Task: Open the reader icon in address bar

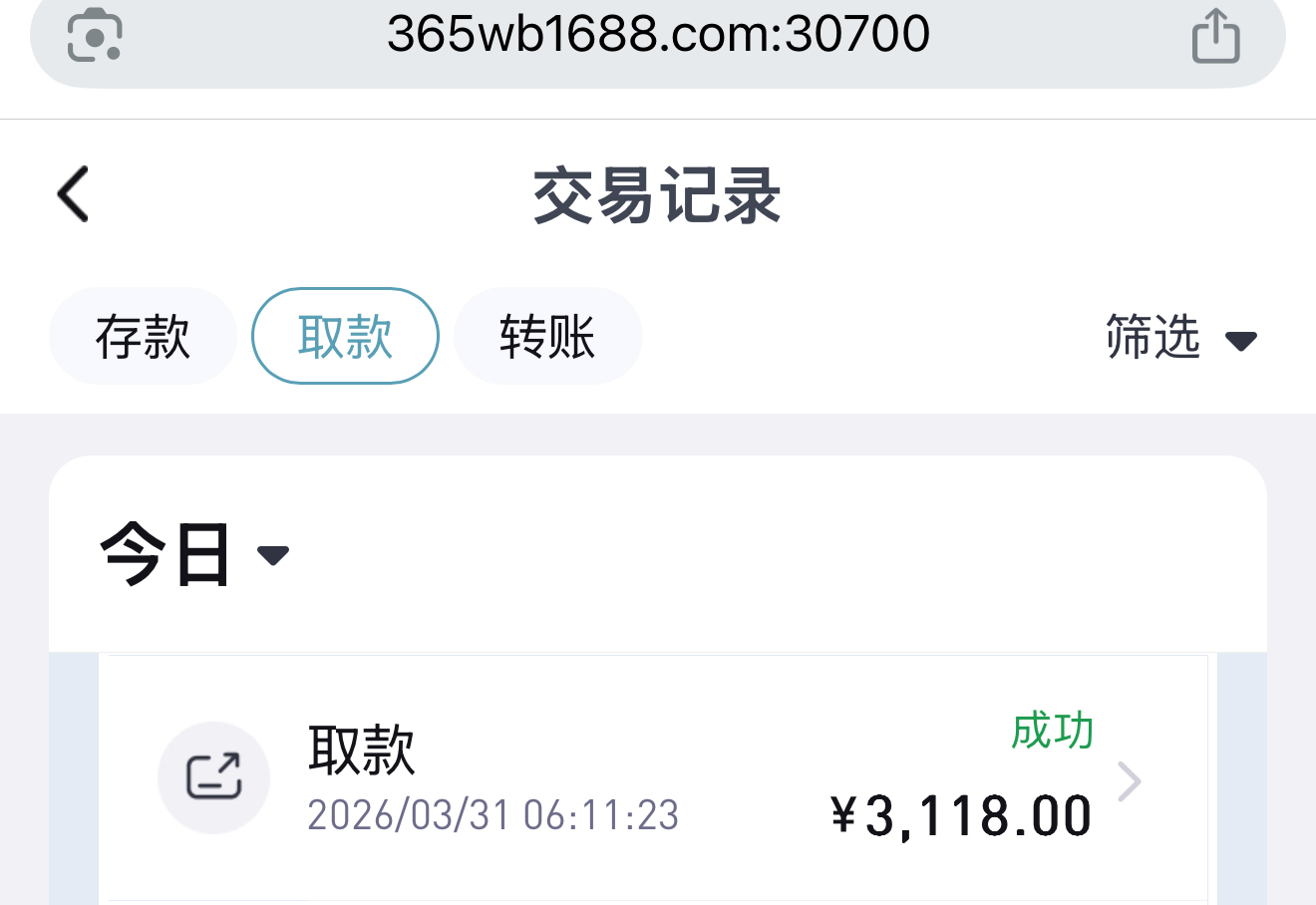Action: pyautogui.click(x=95, y=35)
